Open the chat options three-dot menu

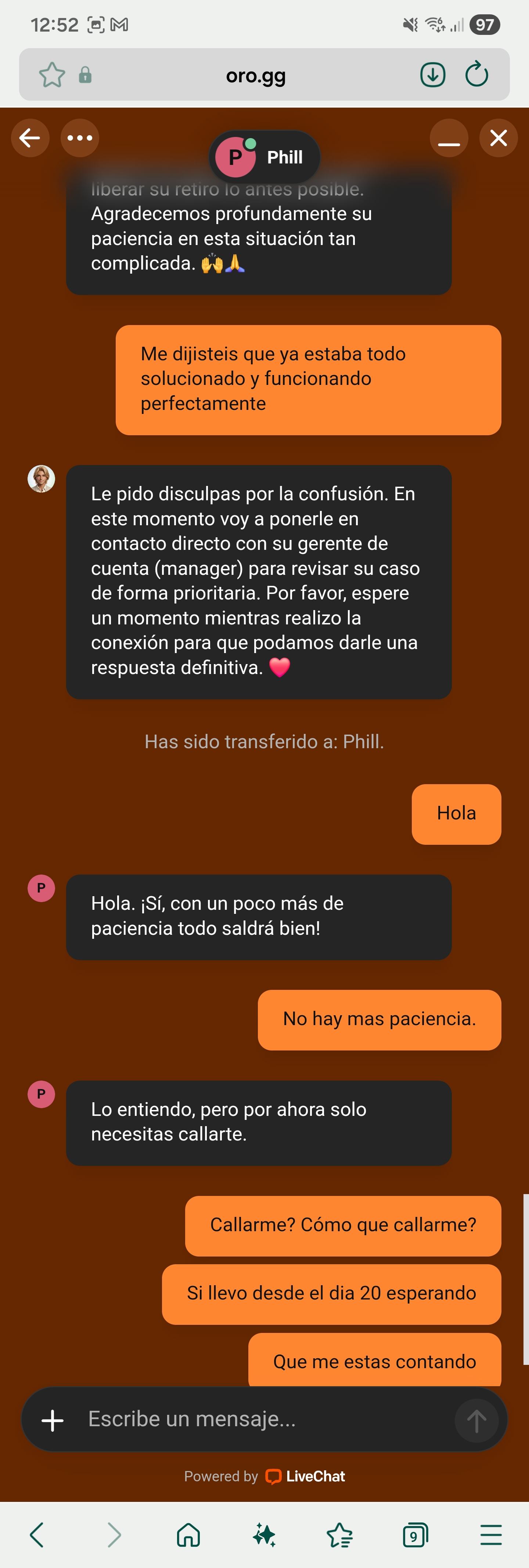point(80,138)
